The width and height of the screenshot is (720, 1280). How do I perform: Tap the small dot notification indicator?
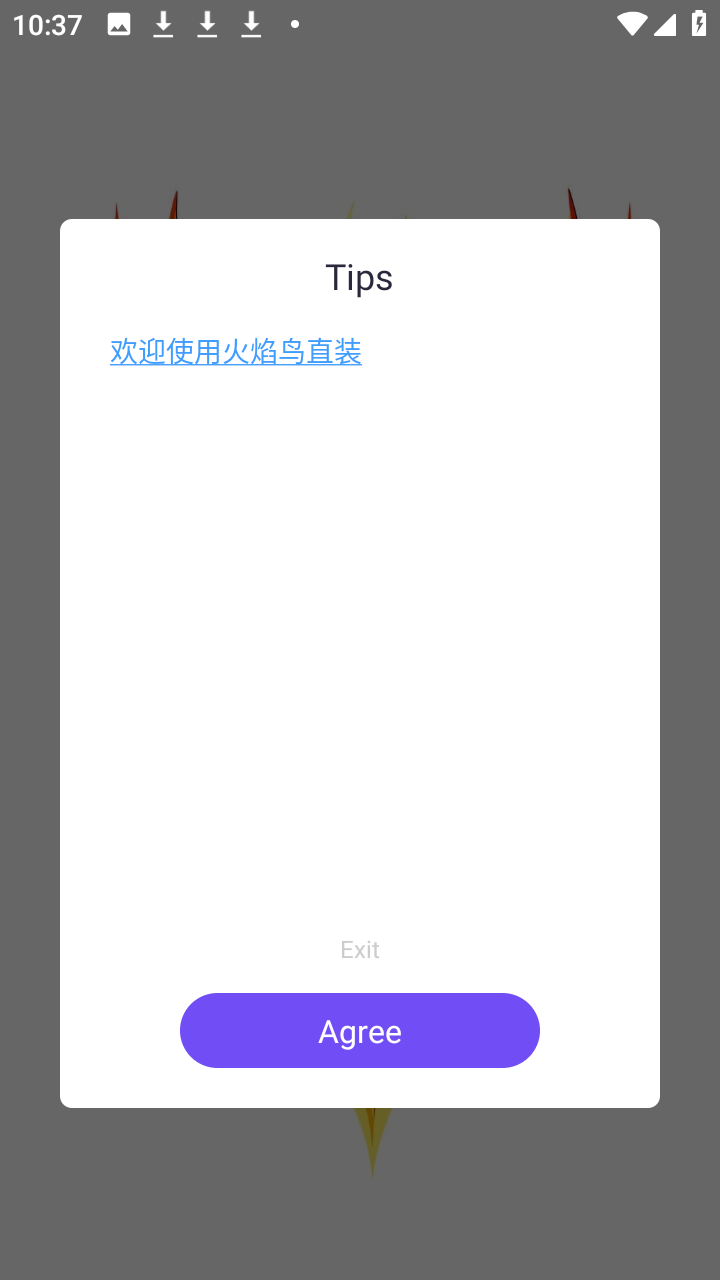[x=294, y=27]
